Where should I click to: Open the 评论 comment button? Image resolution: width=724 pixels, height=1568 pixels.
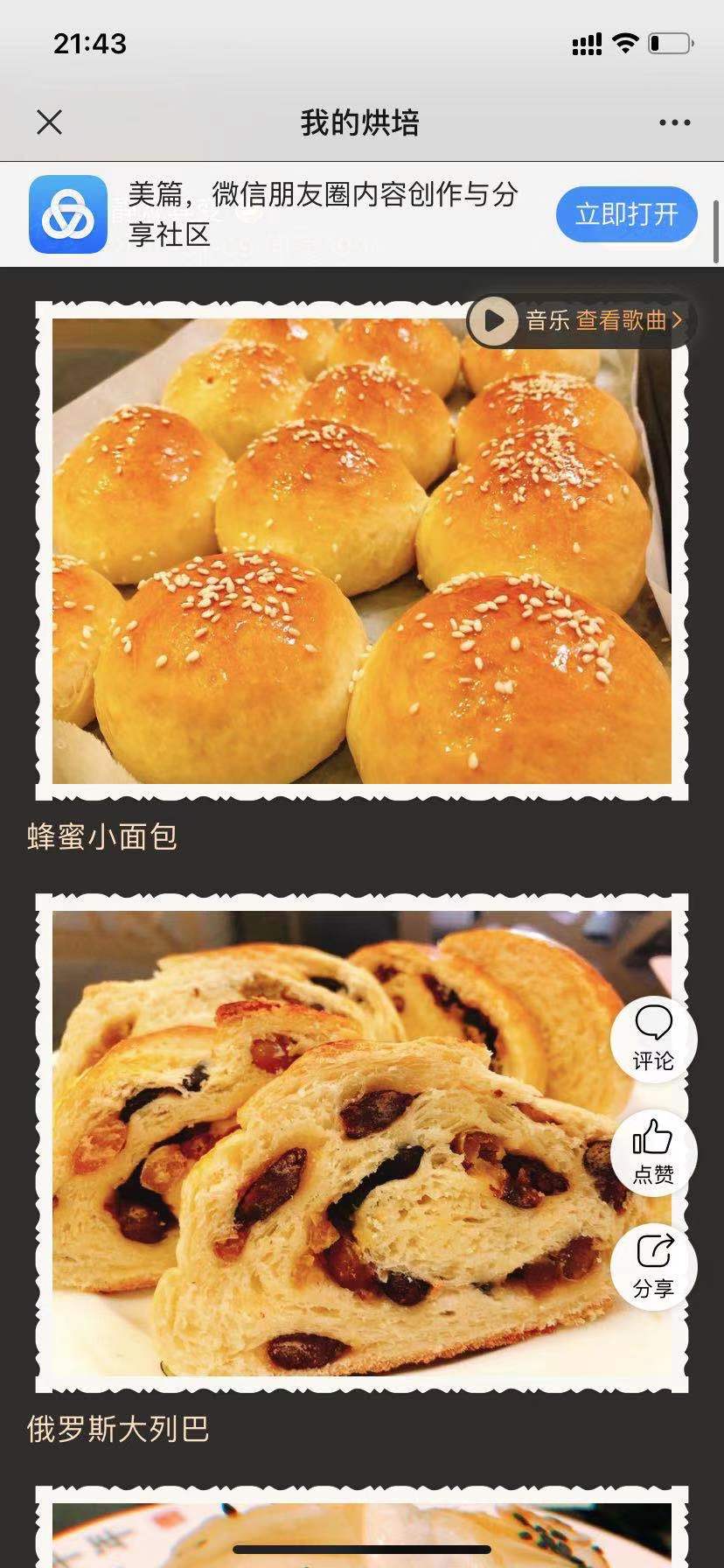[x=653, y=1039]
